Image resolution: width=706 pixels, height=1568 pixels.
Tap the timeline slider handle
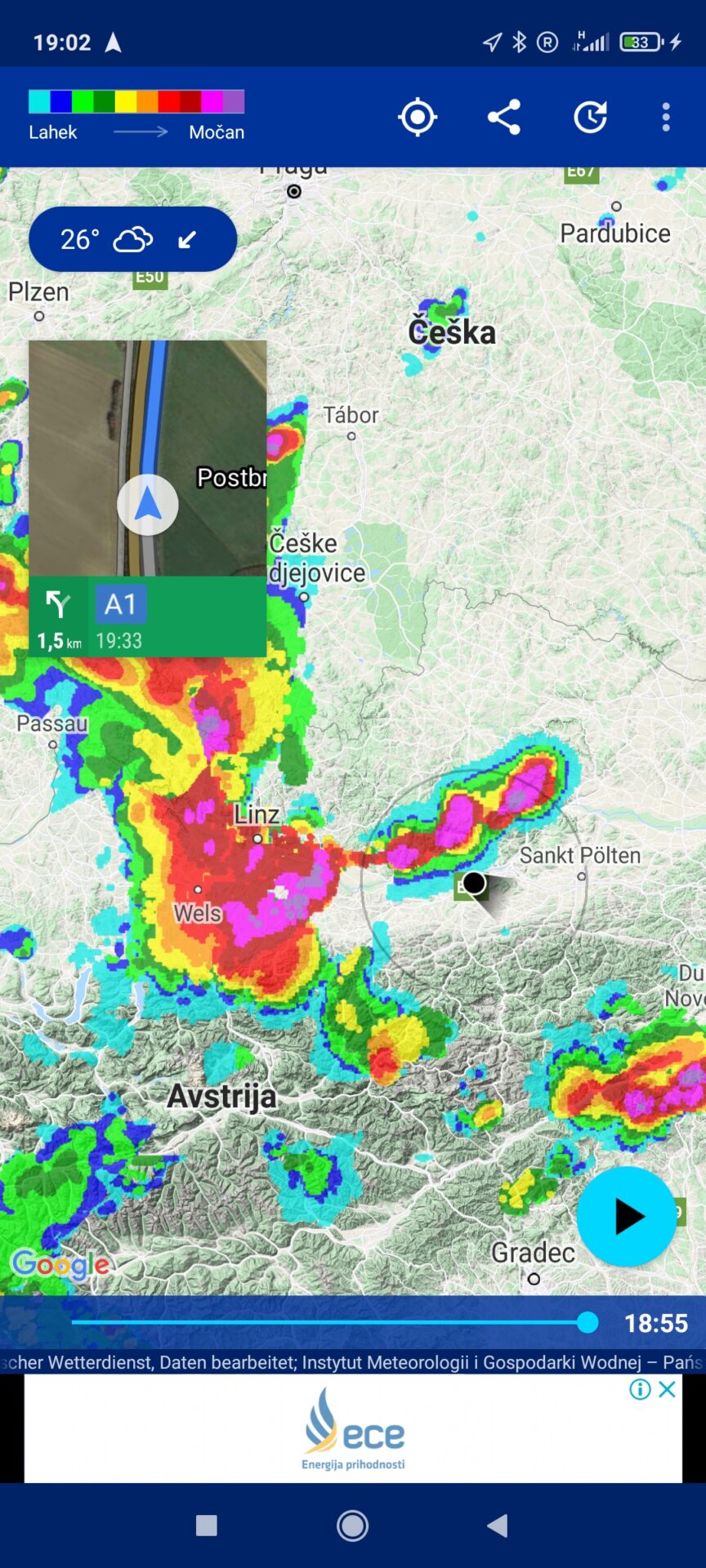click(x=588, y=1322)
